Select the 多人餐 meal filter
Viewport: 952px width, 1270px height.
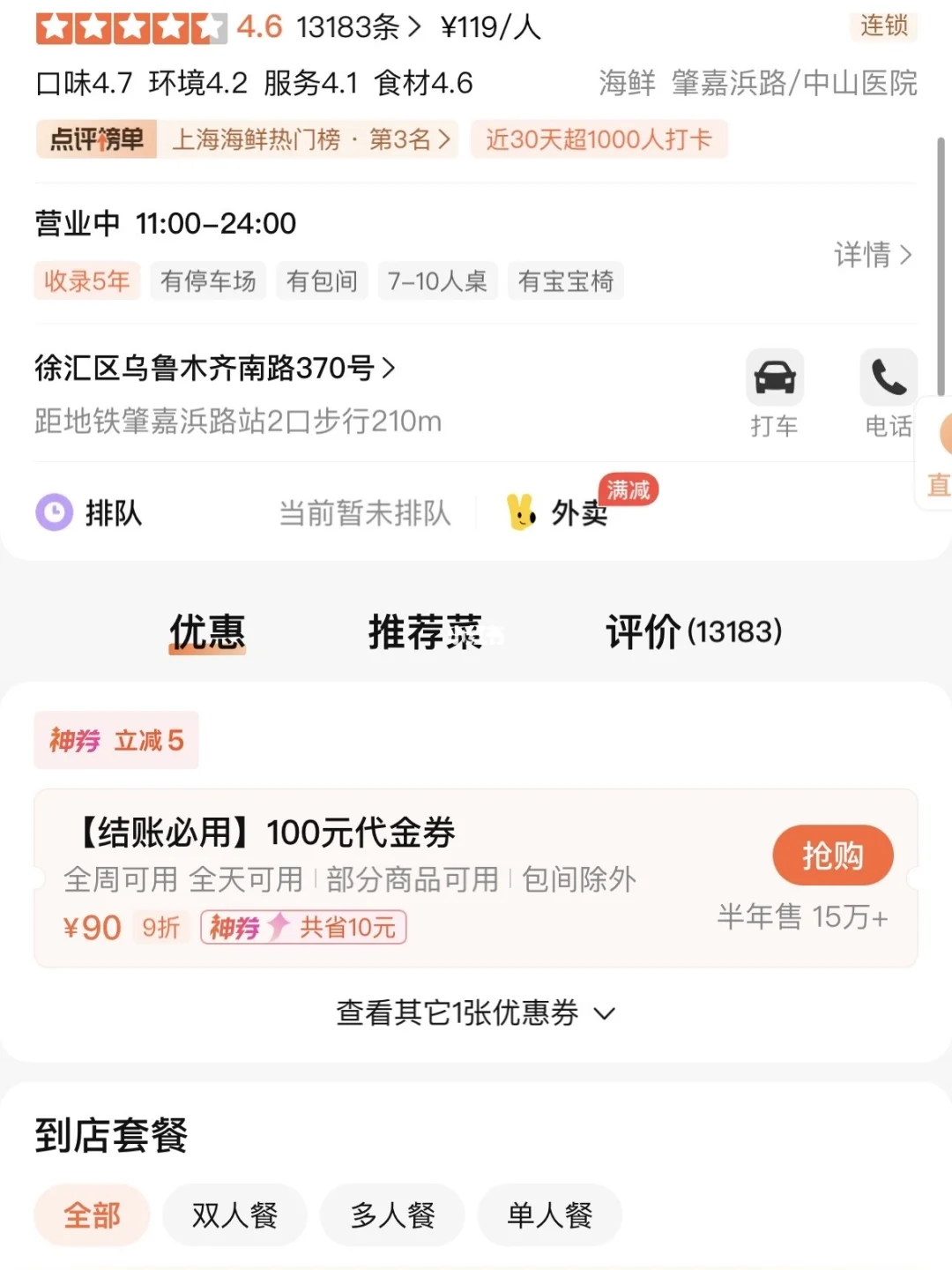391,1215
